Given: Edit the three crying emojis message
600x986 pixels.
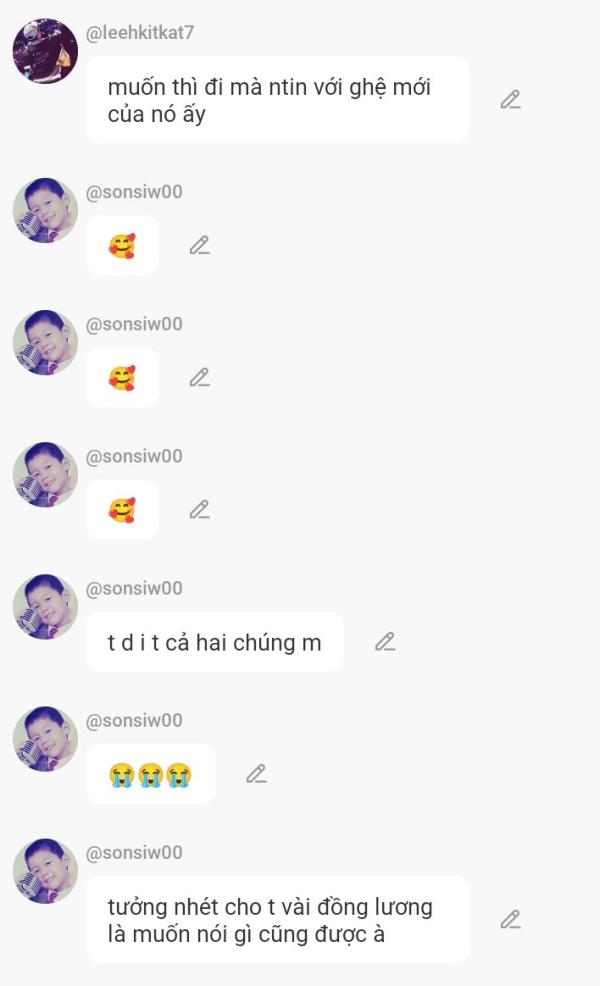Looking at the screenshot, I should click(256, 774).
